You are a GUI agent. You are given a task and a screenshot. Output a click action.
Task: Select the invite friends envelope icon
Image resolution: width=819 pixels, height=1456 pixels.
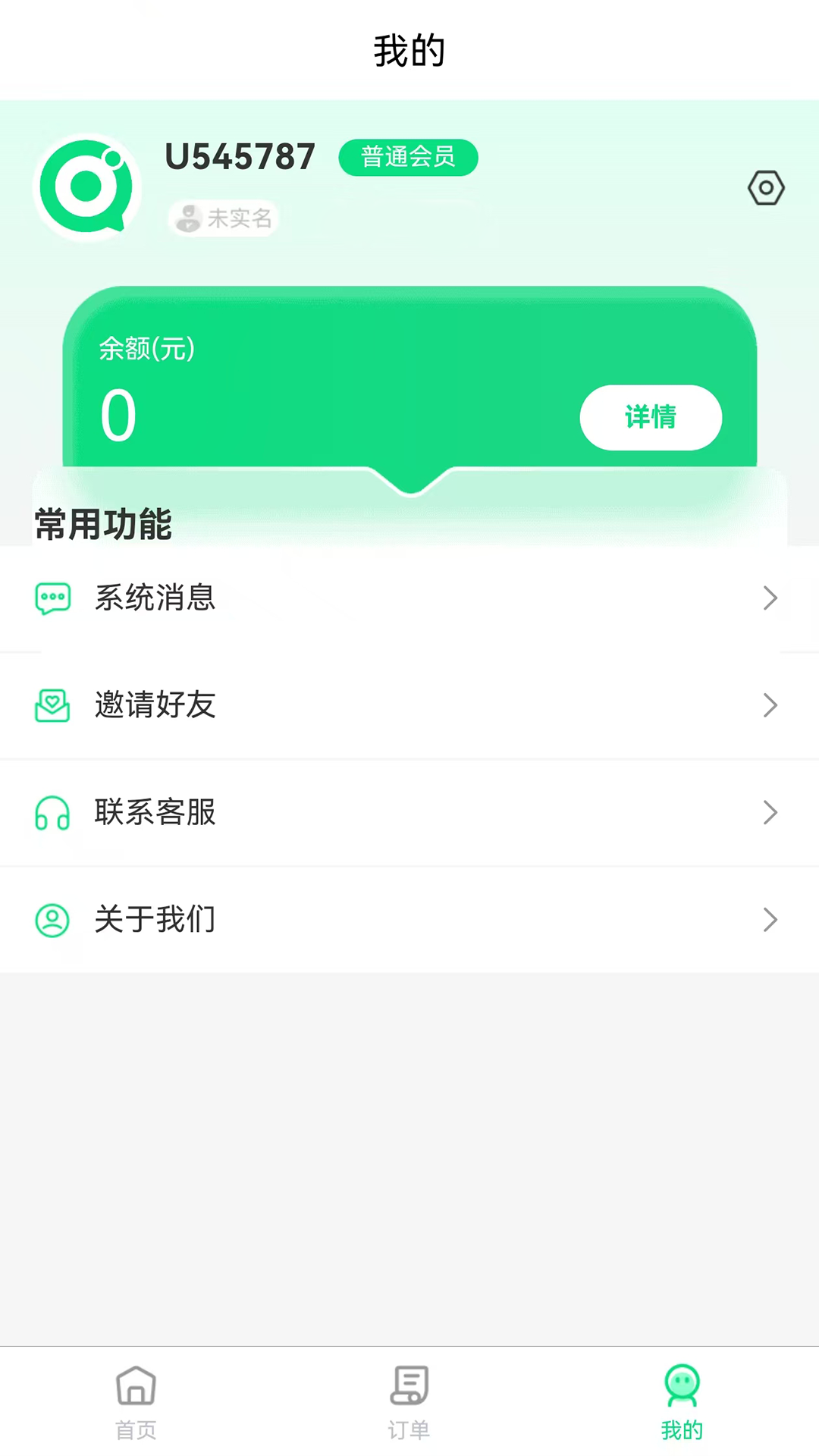point(52,706)
